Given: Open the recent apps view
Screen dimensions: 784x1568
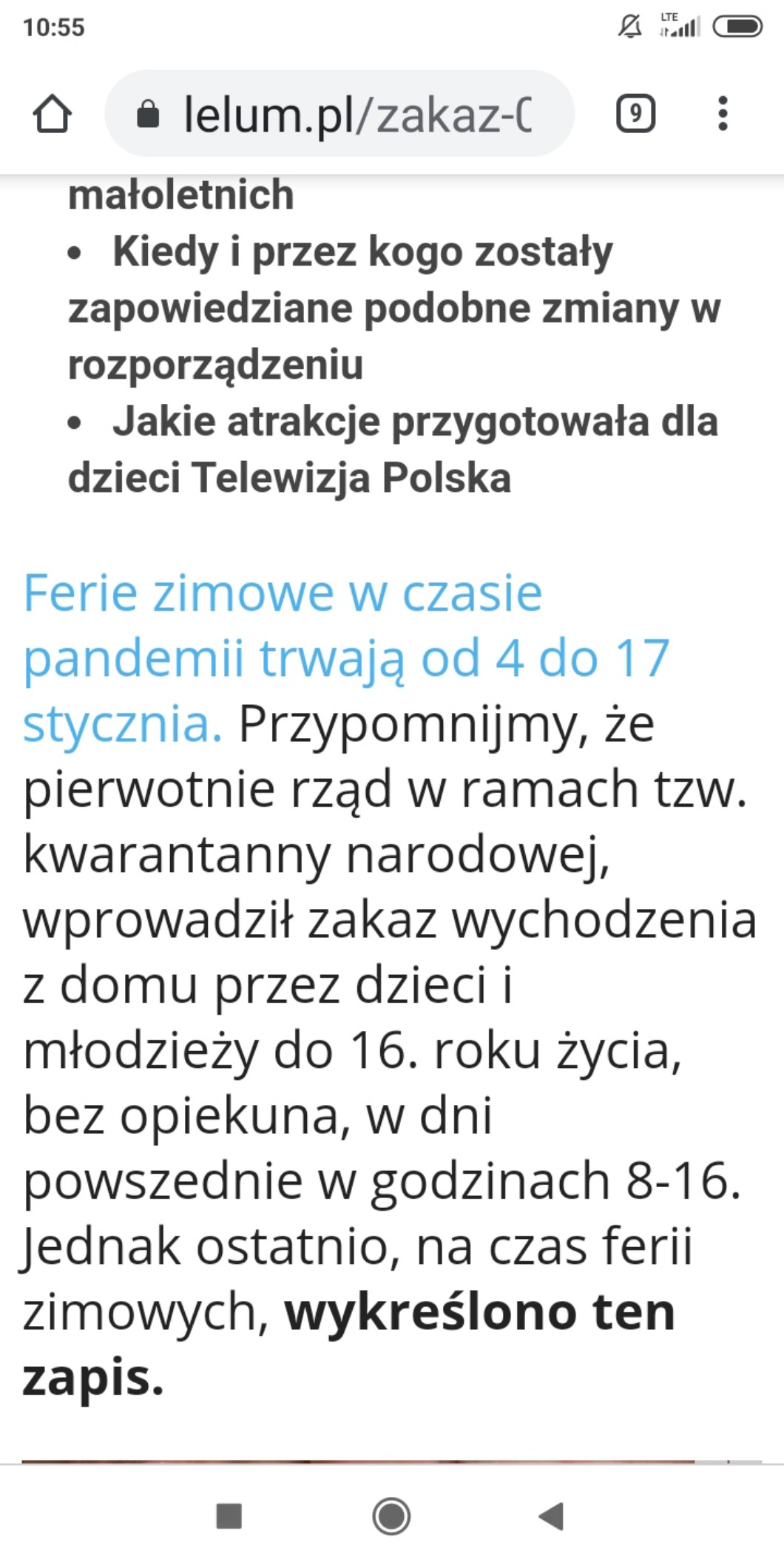Looking at the screenshot, I should pos(229,1515).
